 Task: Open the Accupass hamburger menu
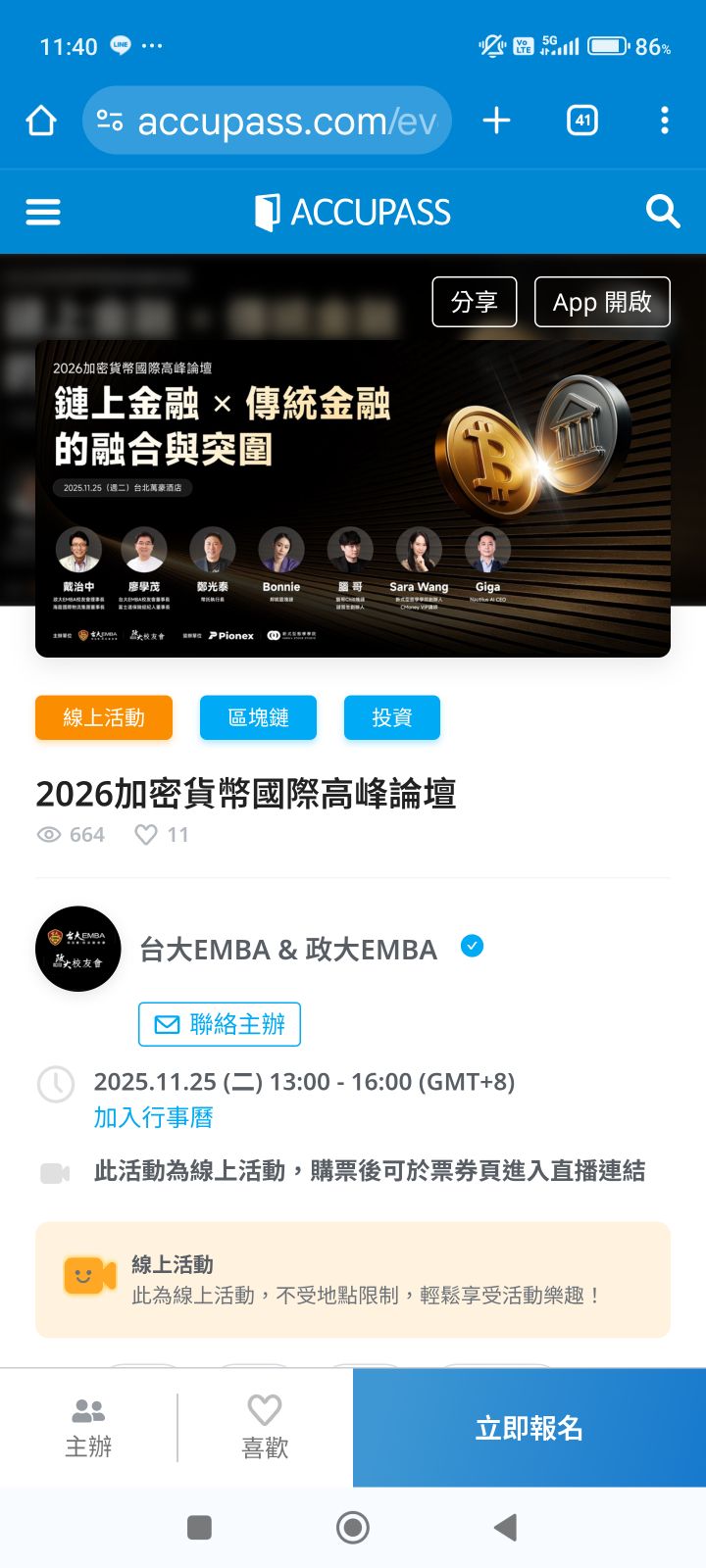[x=42, y=211]
